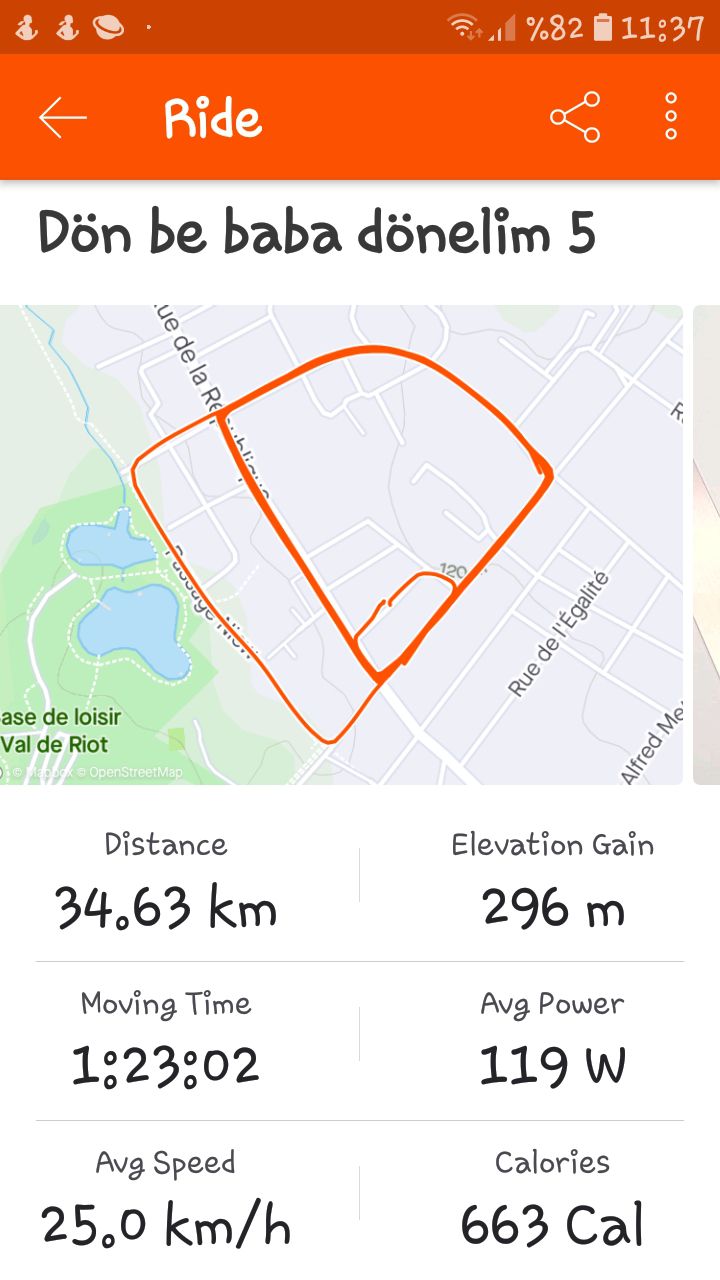This screenshot has height=1280, width=720.
Task: Tap the leftmost notification icon in status bar
Action: (26, 26)
